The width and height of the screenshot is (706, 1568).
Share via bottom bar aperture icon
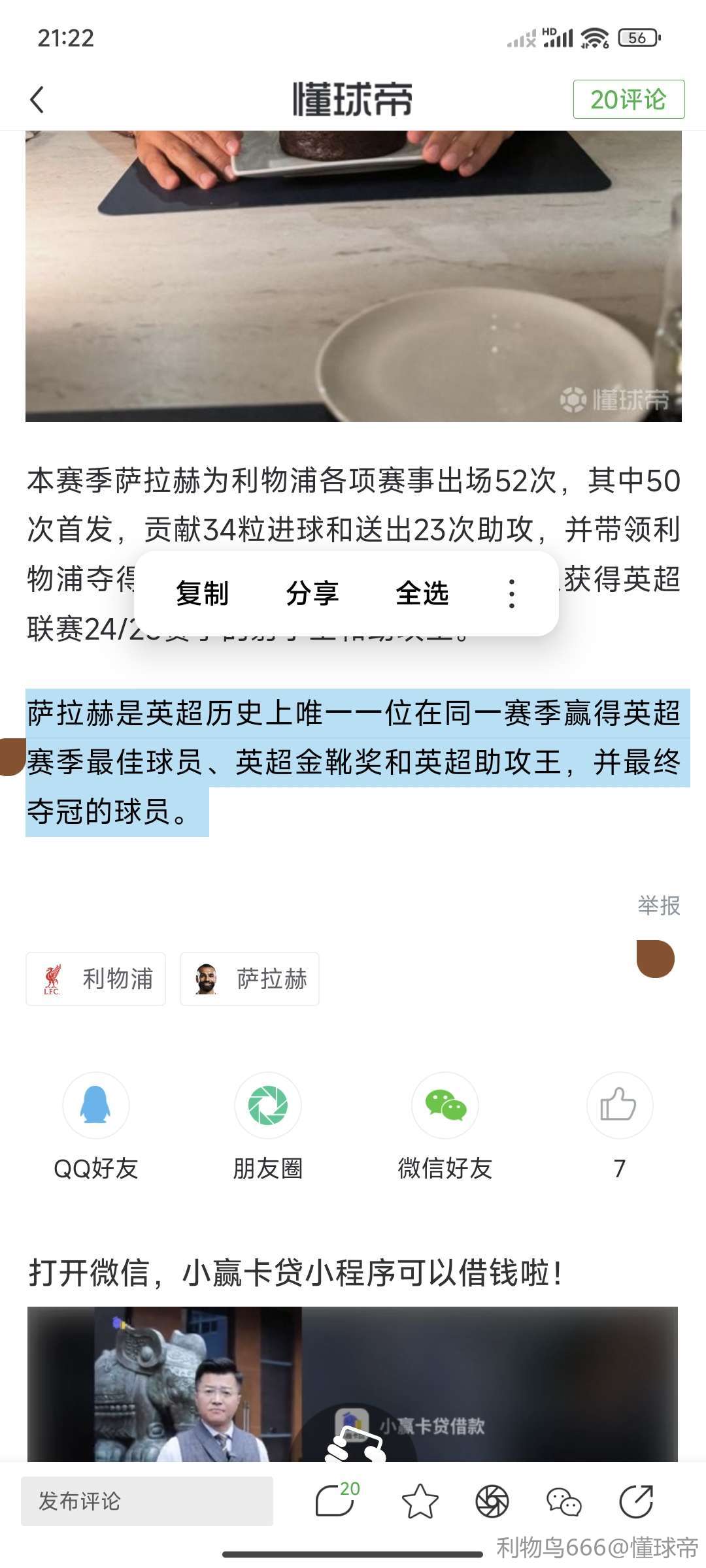tap(492, 1501)
